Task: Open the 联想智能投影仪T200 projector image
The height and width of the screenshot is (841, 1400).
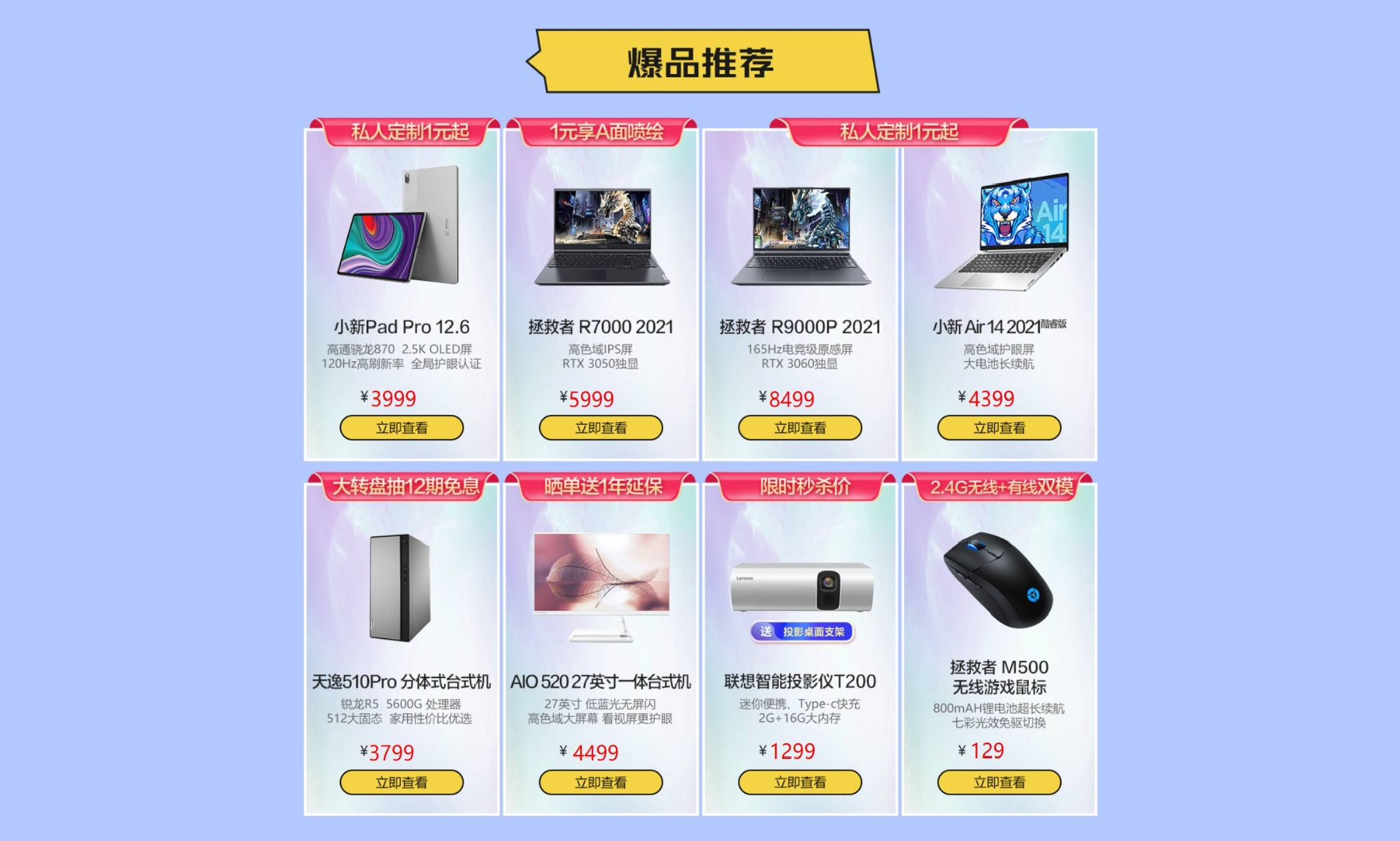Action: click(801, 587)
